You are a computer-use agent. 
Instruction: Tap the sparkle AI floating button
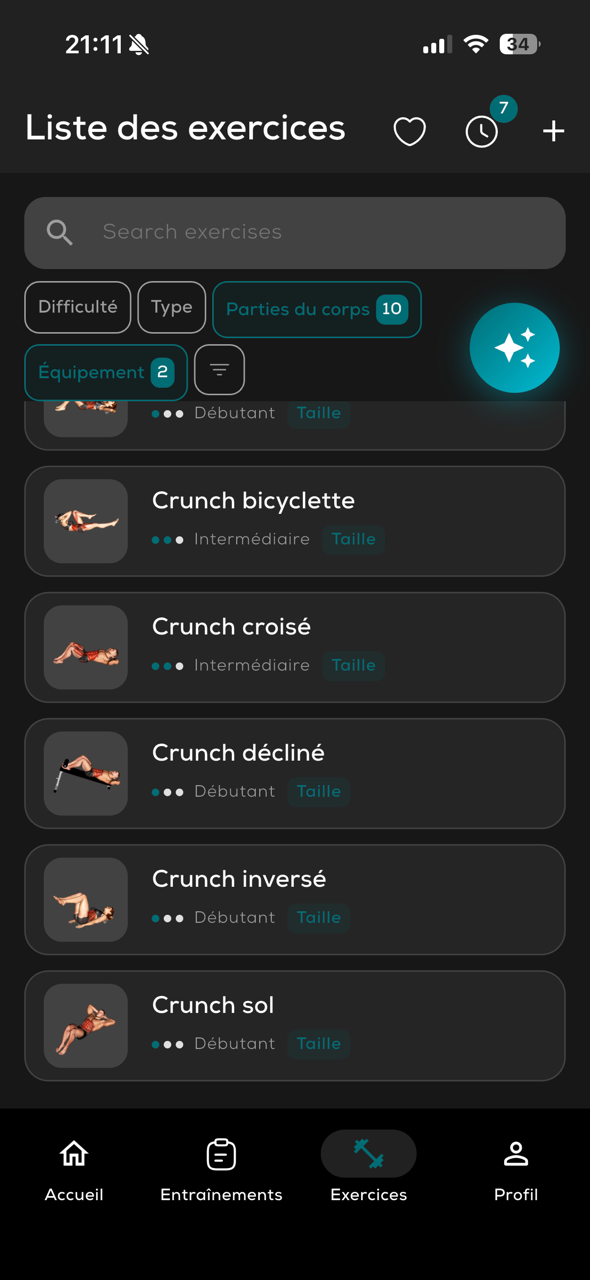point(515,348)
